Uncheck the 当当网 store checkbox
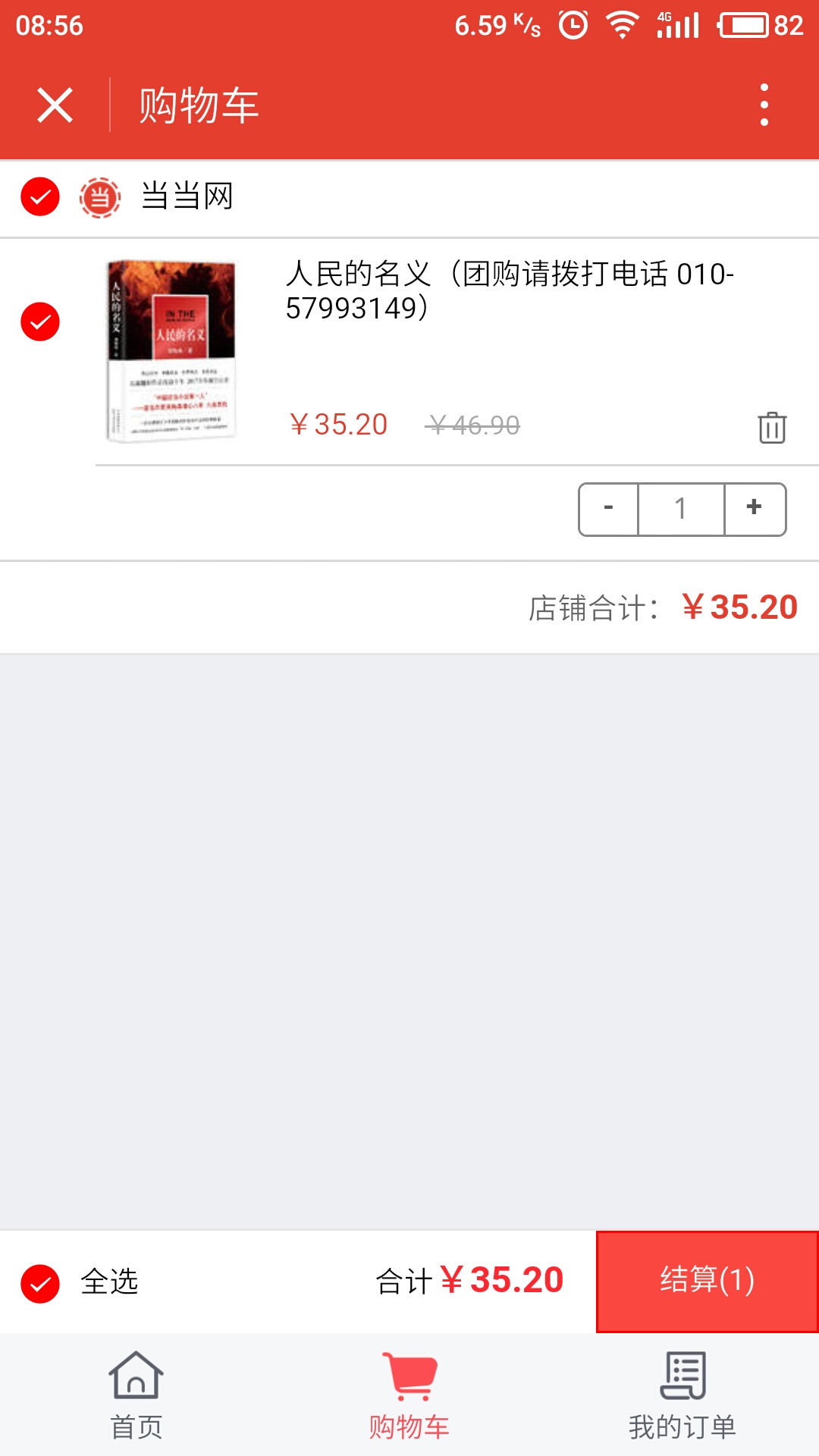This screenshot has width=819, height=1456. (40, 197)
